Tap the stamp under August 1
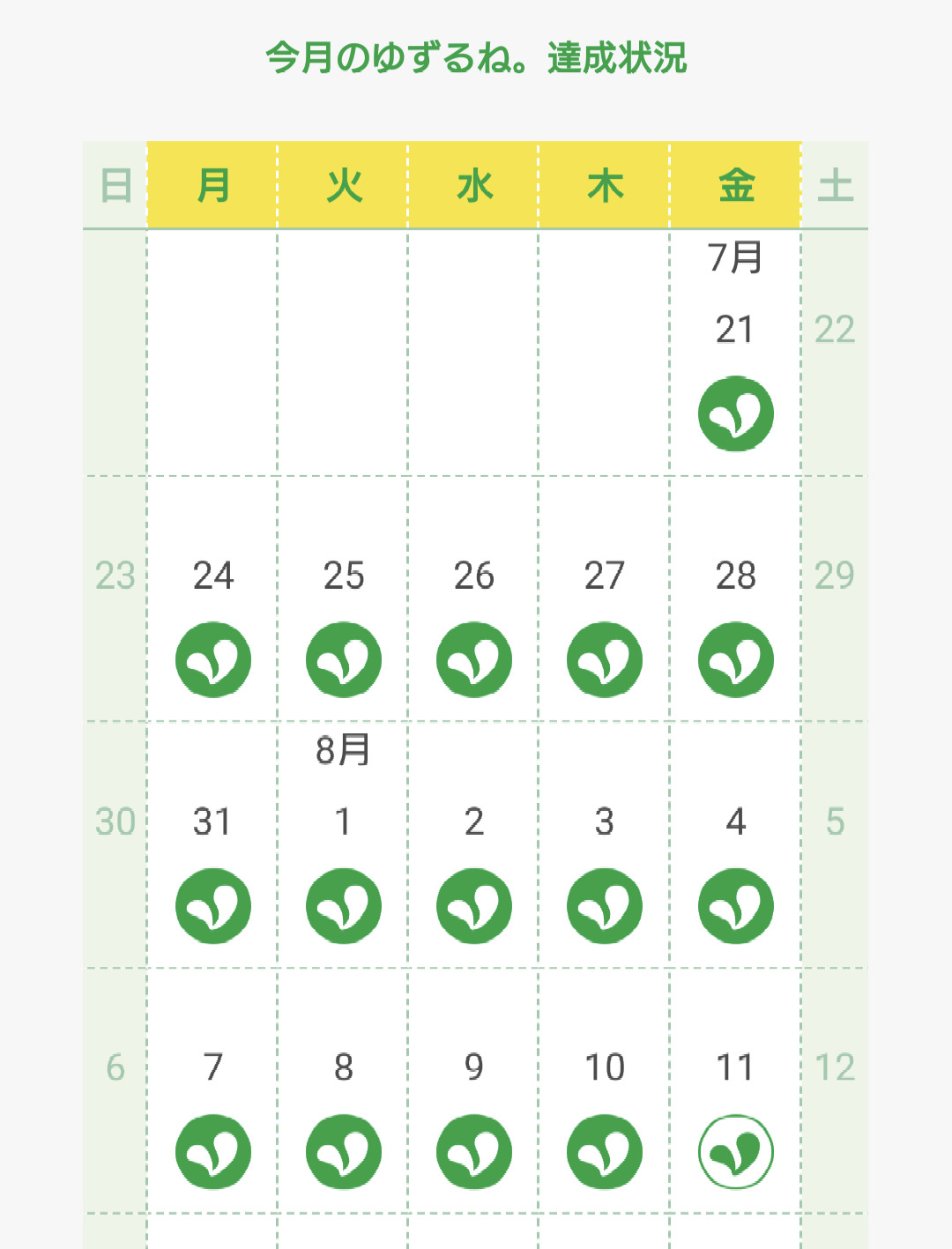The image size is (952, 1249). 344,906
